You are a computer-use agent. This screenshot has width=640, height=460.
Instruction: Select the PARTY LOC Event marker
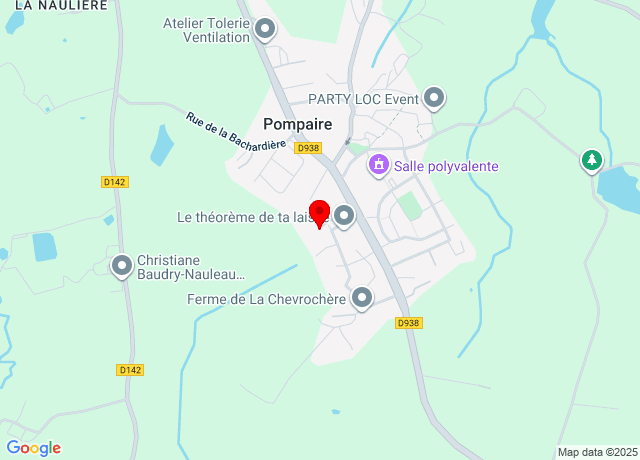(434, 98)
